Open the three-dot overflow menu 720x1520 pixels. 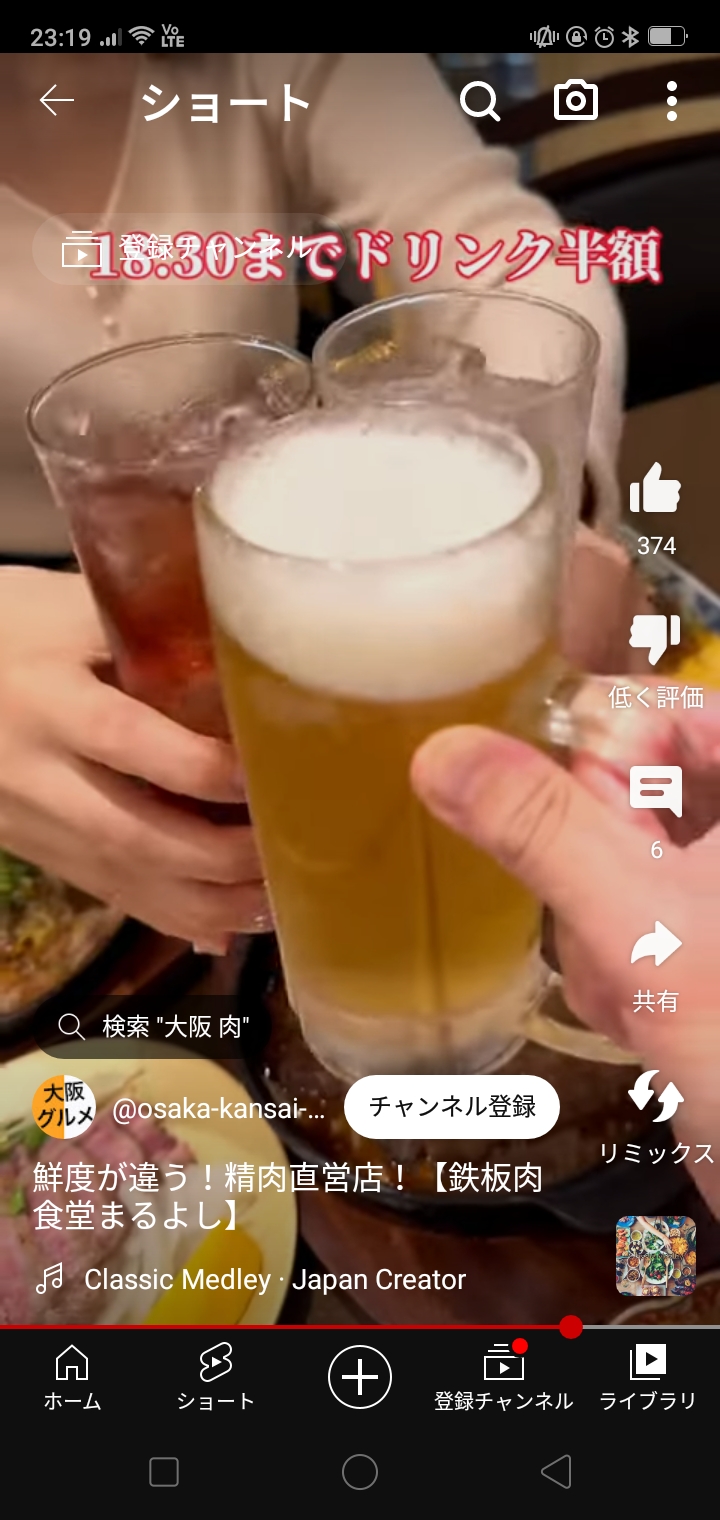tap(671, 101)
